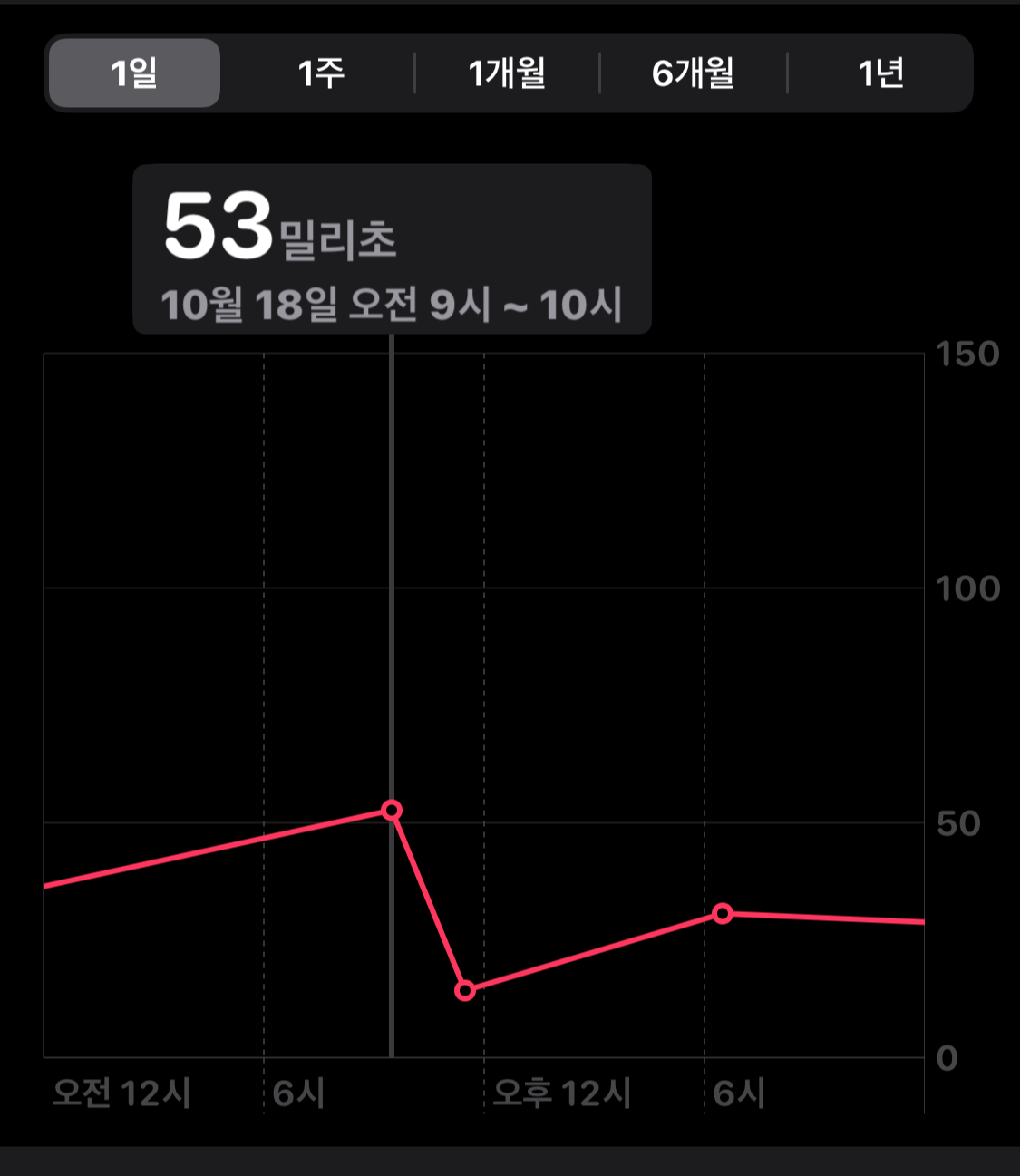Select the highlighted 9시 data point
The width and height of the screenshot is (1020, 1176).
click(x=391, y=810)
